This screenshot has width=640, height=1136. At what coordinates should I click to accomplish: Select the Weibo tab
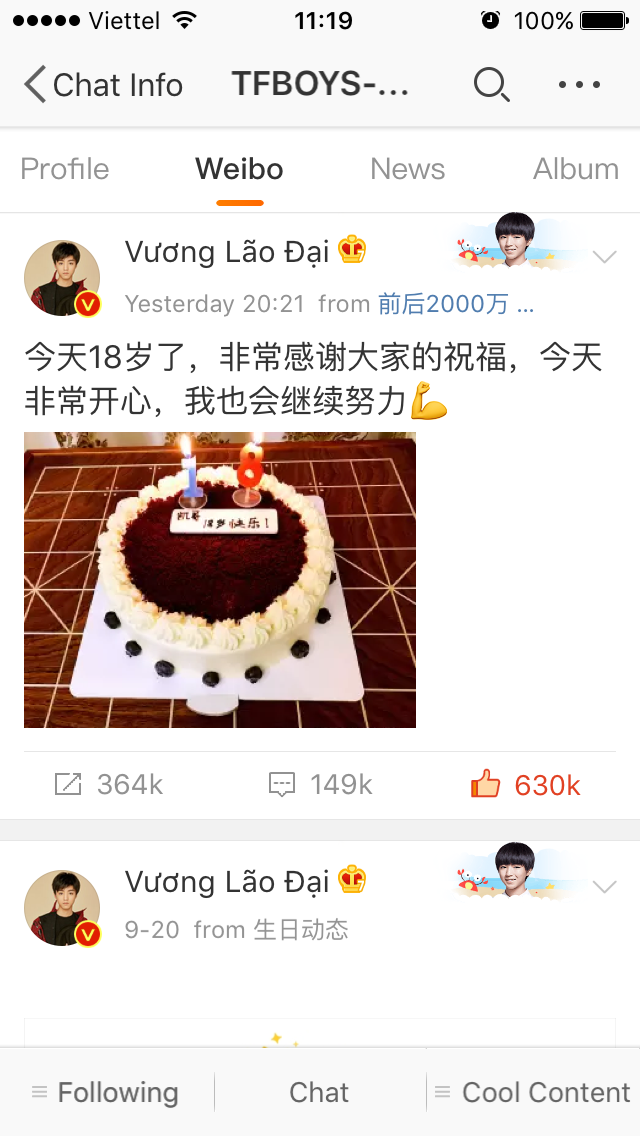[239, 169]
